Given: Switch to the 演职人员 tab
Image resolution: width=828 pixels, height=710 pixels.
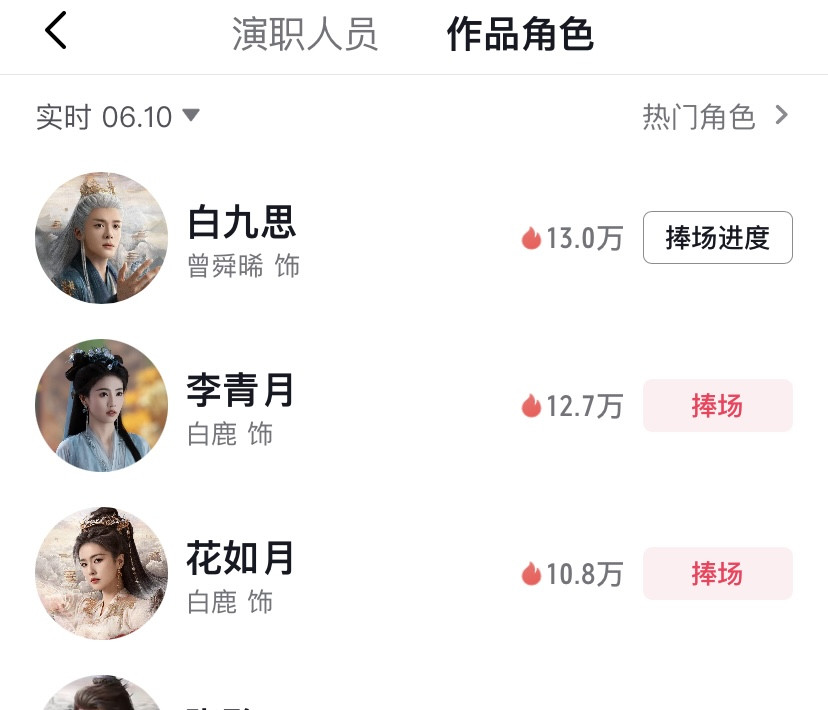Looking at the screenshot, I should click(305, 34).
